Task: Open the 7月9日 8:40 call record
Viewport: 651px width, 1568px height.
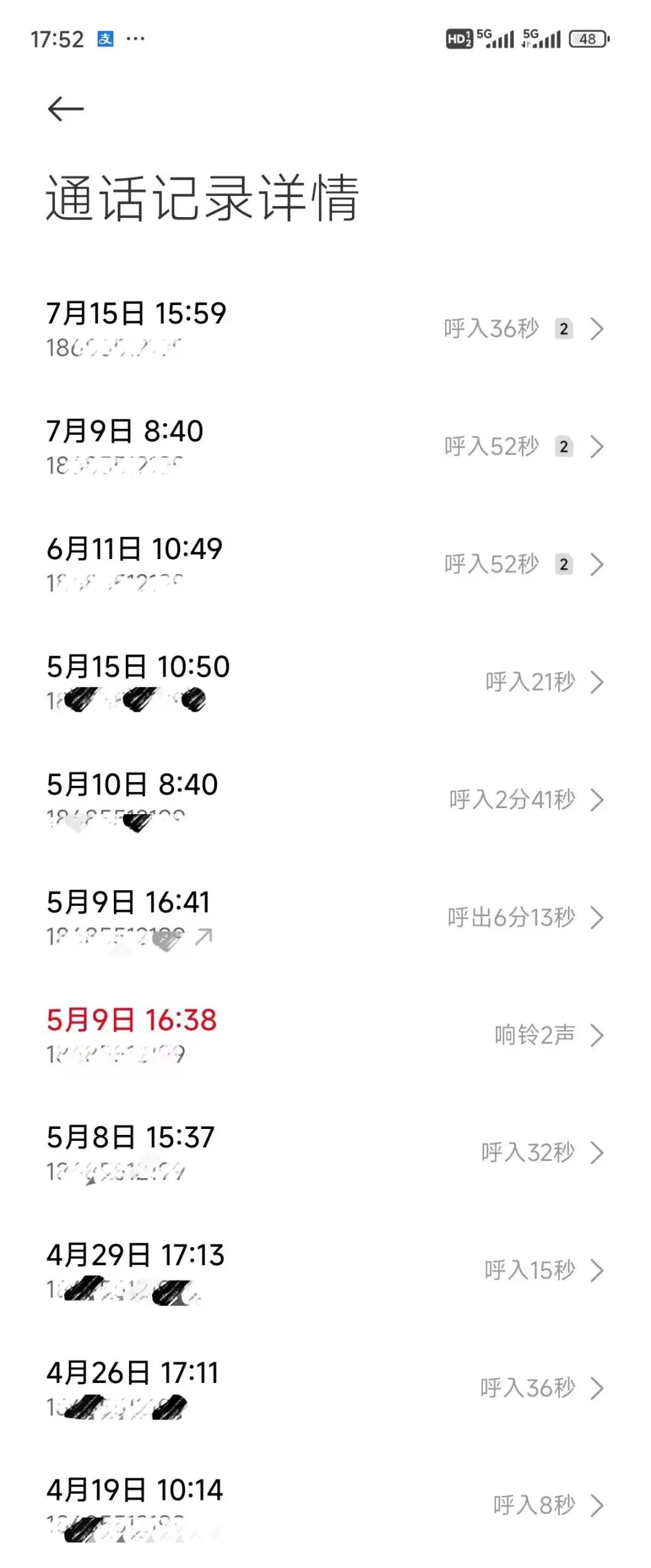Action: click(x=325, y=447)
